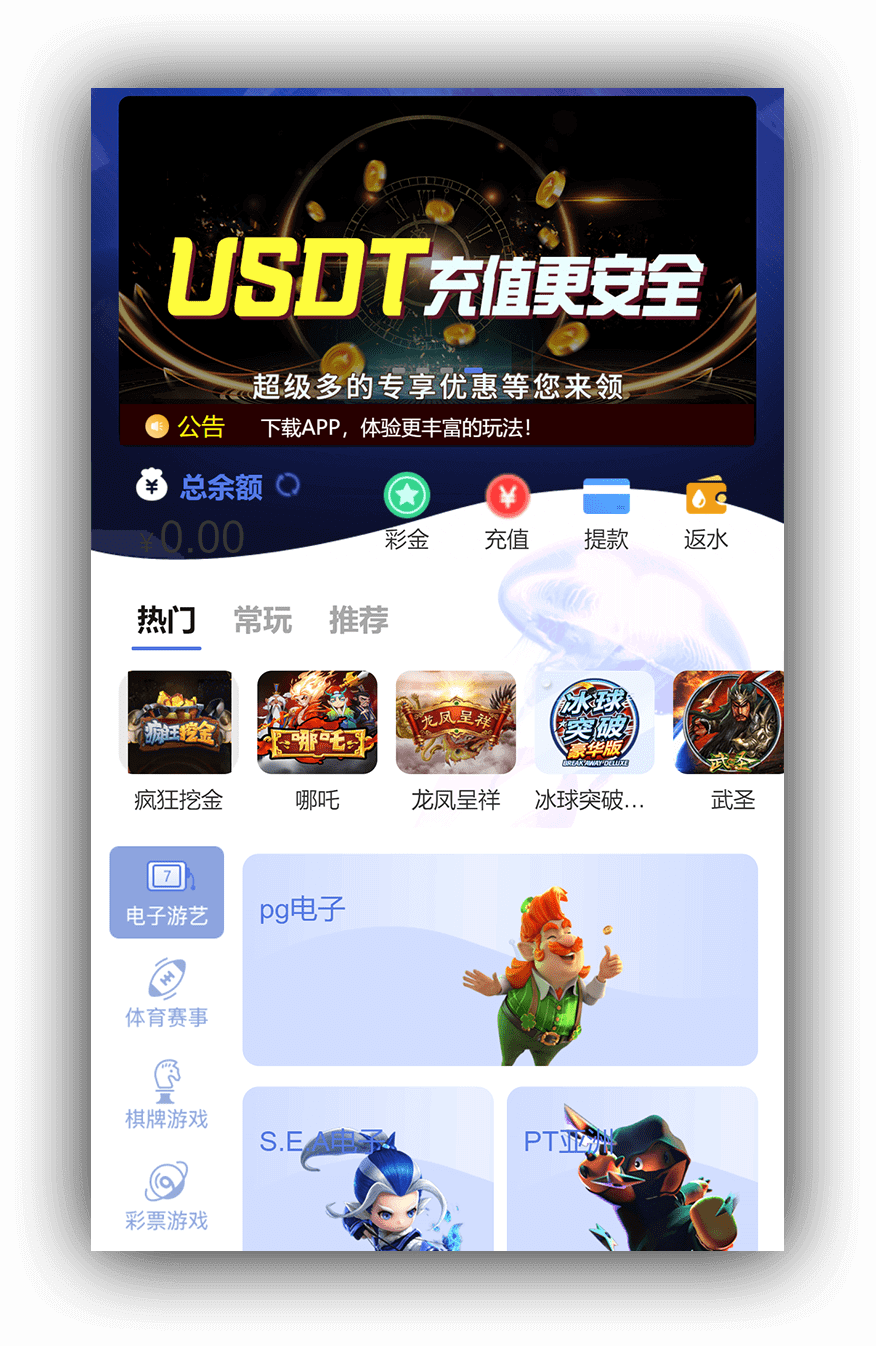Switch to the 体育赛事 category
Screen dimensions: 876x1346
[167, 994]
